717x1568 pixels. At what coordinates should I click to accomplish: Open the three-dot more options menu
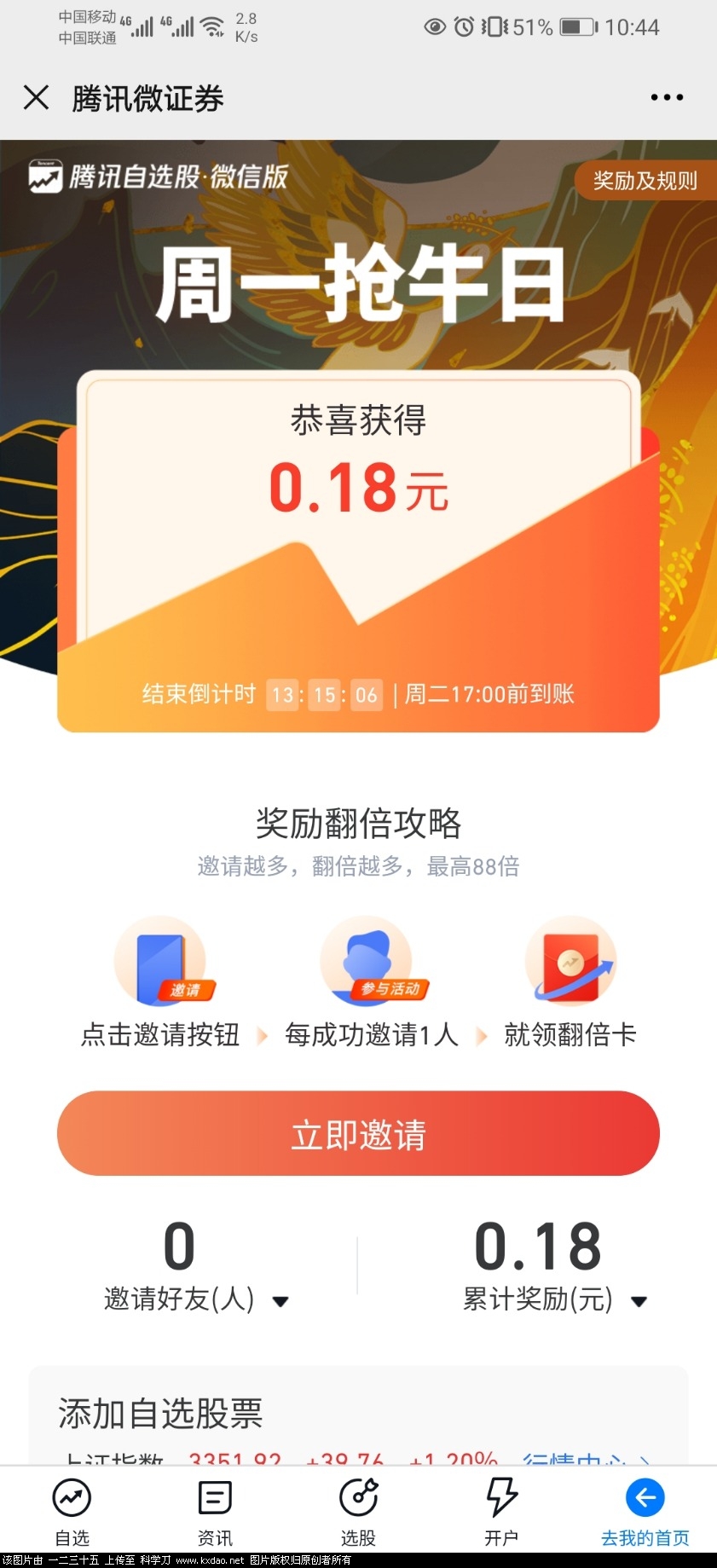[666, 98]
